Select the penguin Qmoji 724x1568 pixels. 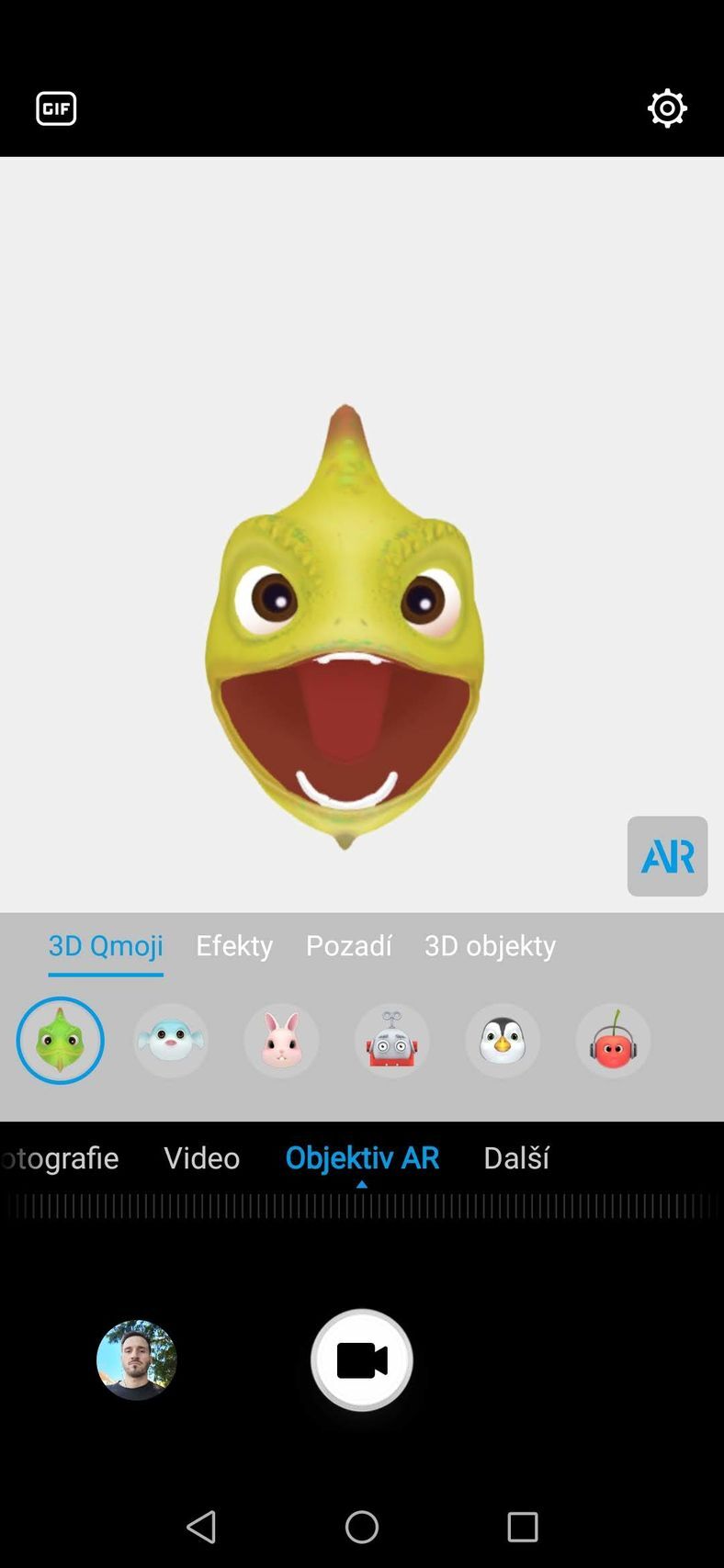[502, 1040]
